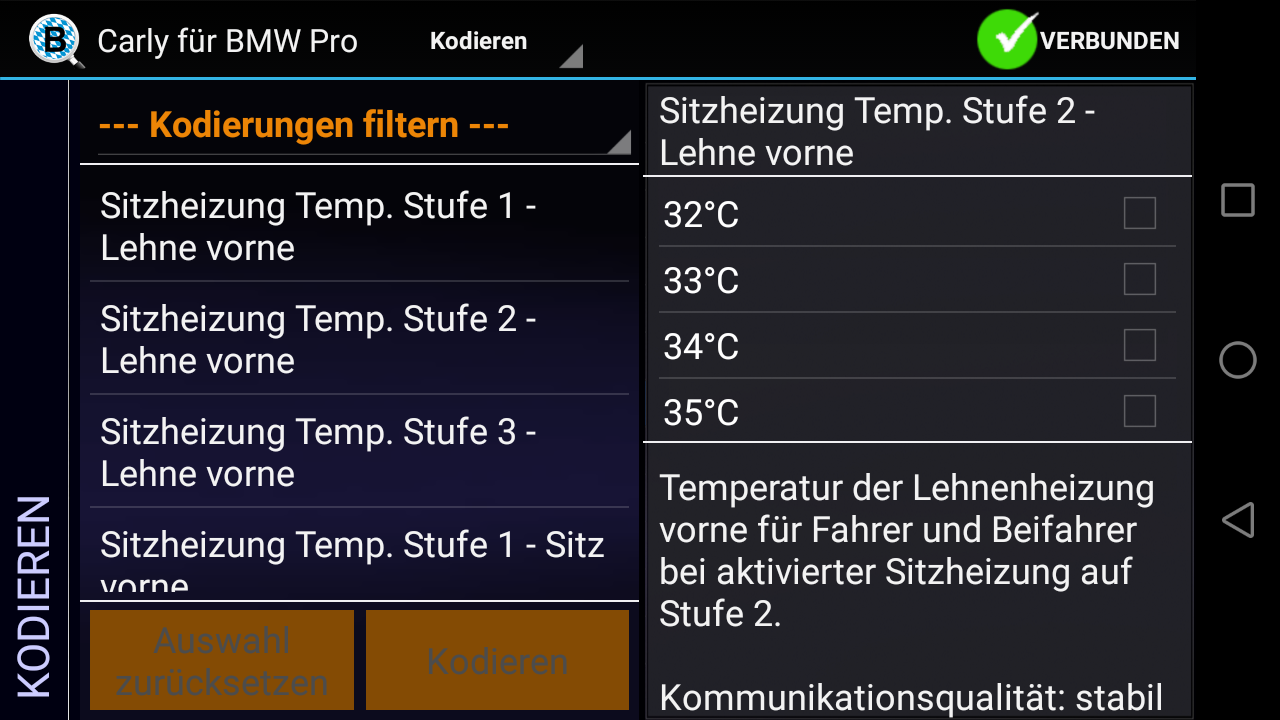
Task: Check the 32°C option
Action: pyautogui.click(x=1139, y=214)
